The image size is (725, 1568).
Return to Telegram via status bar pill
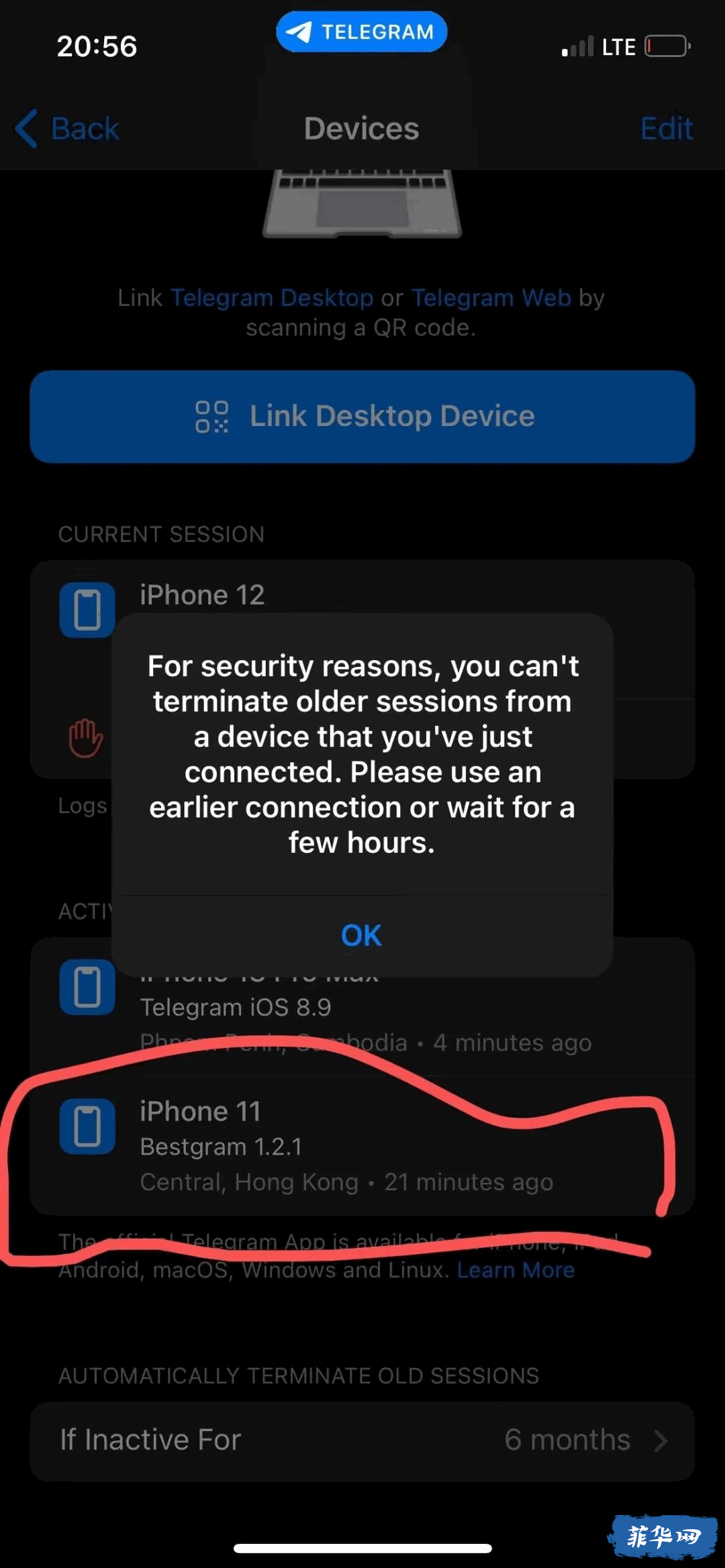362,32
